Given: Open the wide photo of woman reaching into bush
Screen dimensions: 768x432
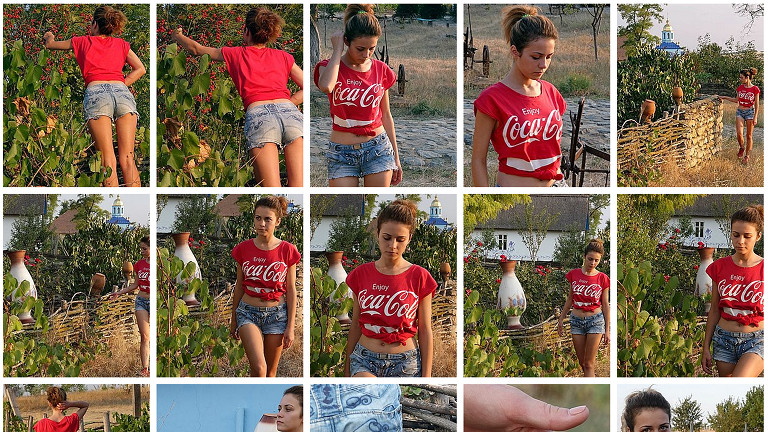Looking at the screenshot, I should pos(76,95).
